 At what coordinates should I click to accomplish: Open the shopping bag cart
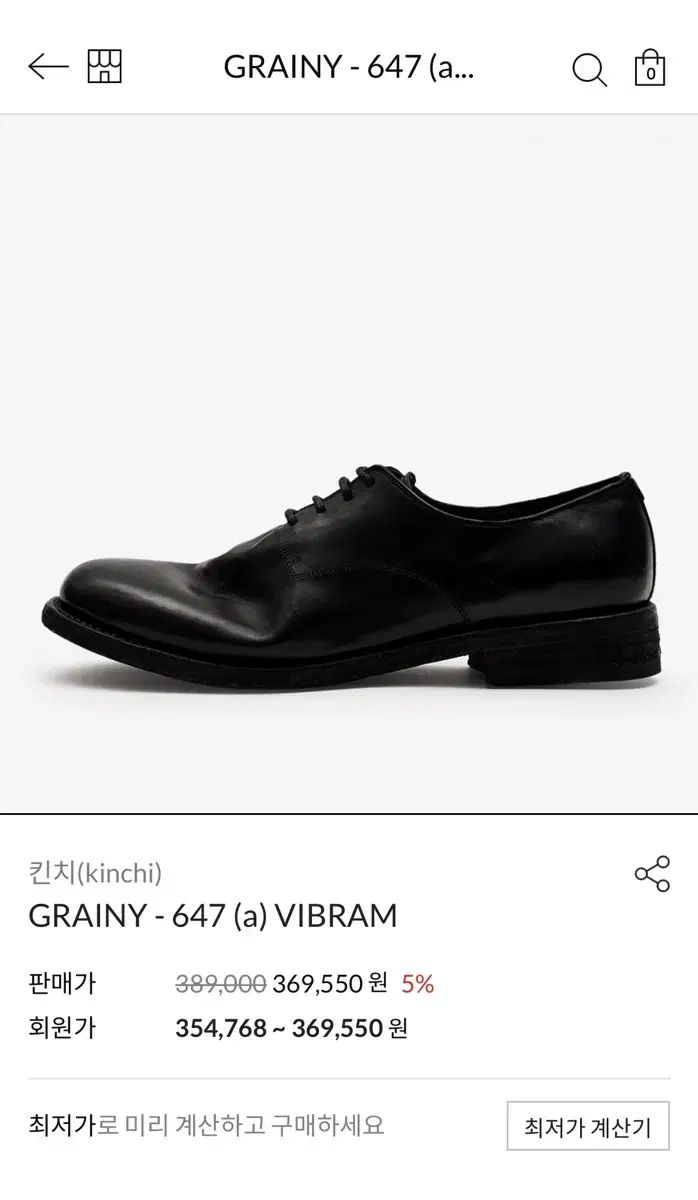coord(650,68)
